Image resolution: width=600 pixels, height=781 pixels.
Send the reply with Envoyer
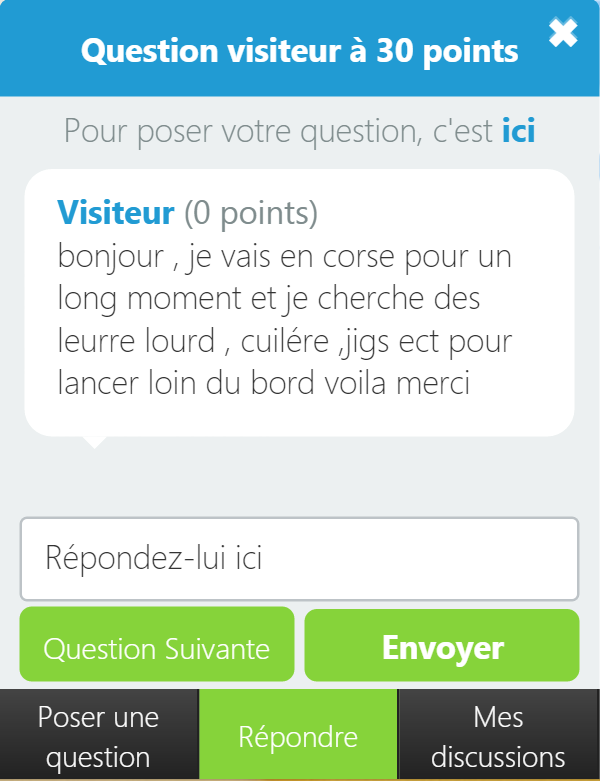442,648
